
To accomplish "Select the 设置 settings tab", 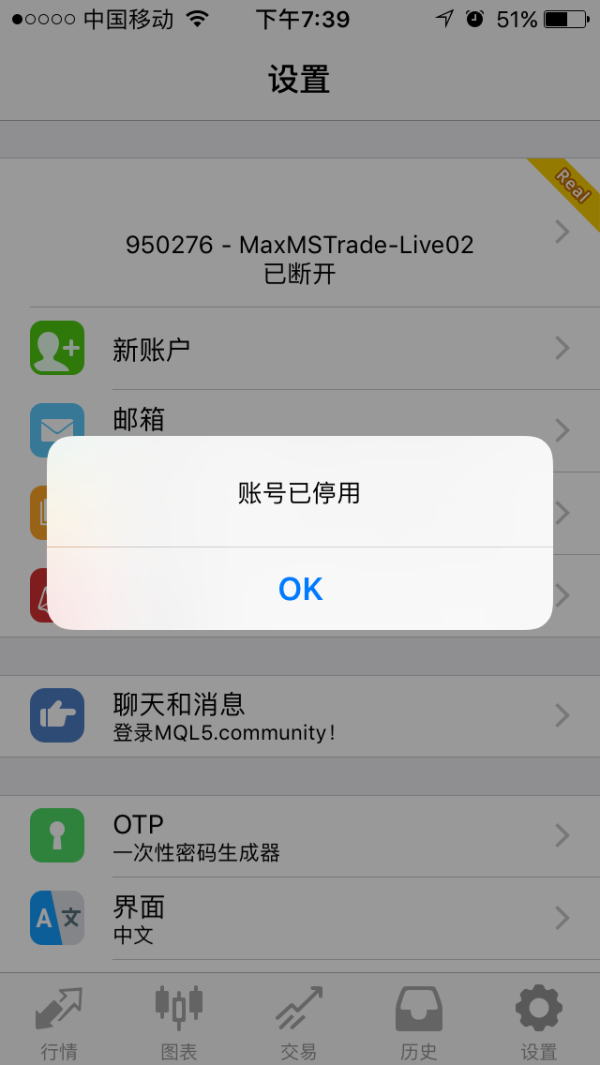I will (539, 1021).
